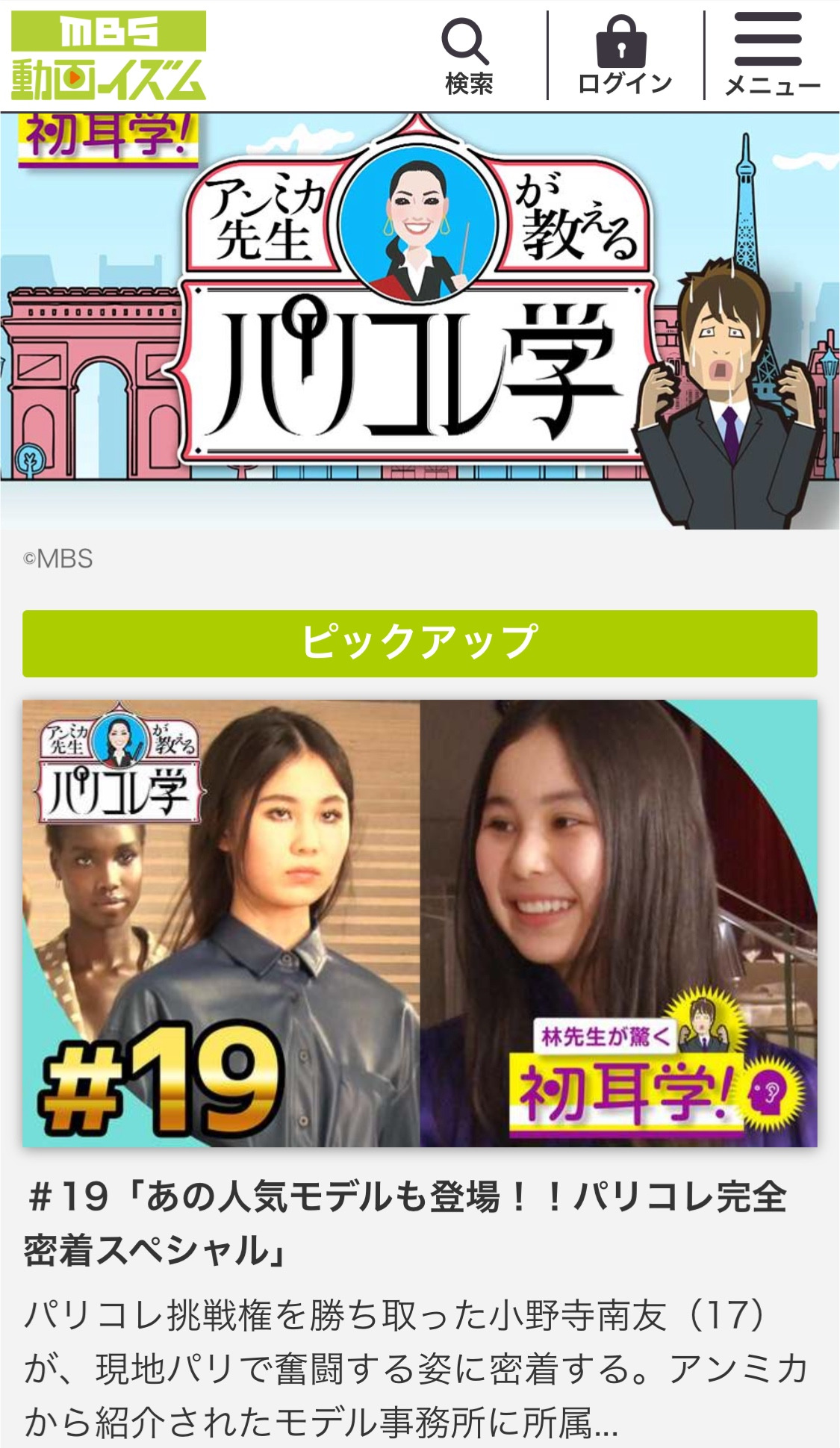Open the #19 episode thumbnail
Viewport: 840px width, 1448px height.
[x=420, y=922]
